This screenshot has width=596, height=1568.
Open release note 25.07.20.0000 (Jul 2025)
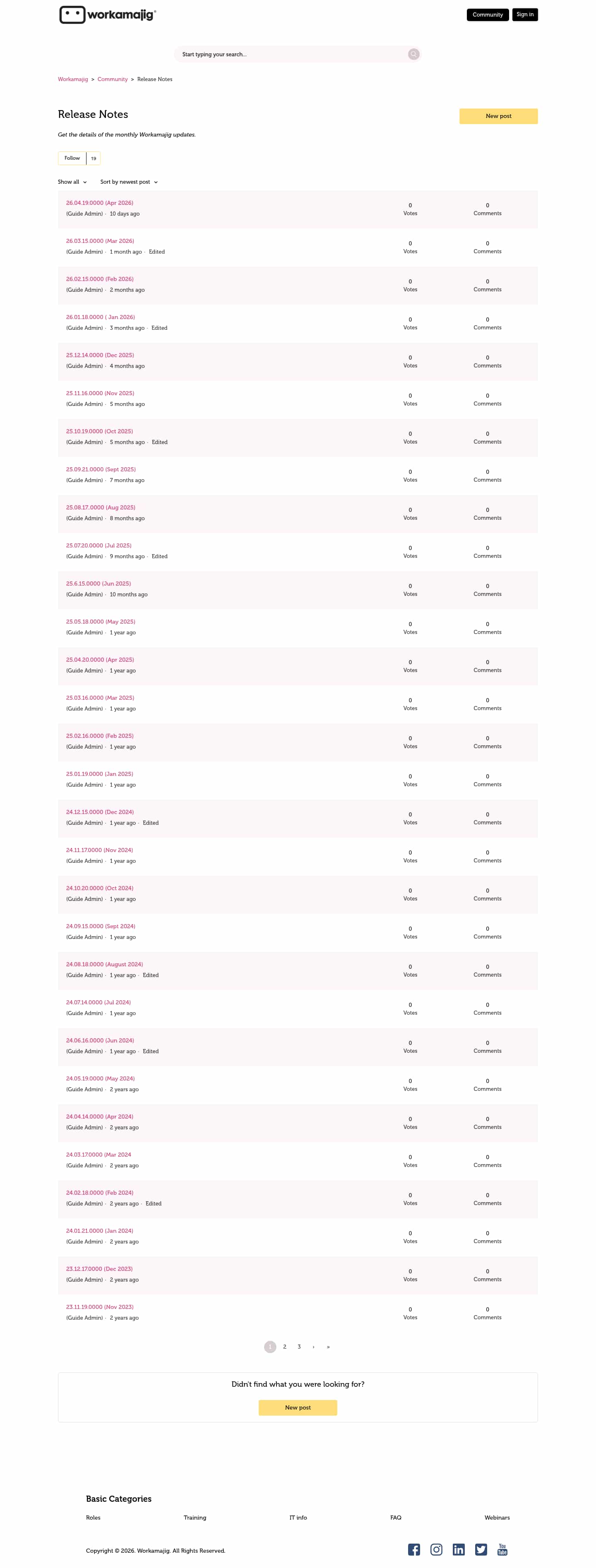[x=99, y=545]
